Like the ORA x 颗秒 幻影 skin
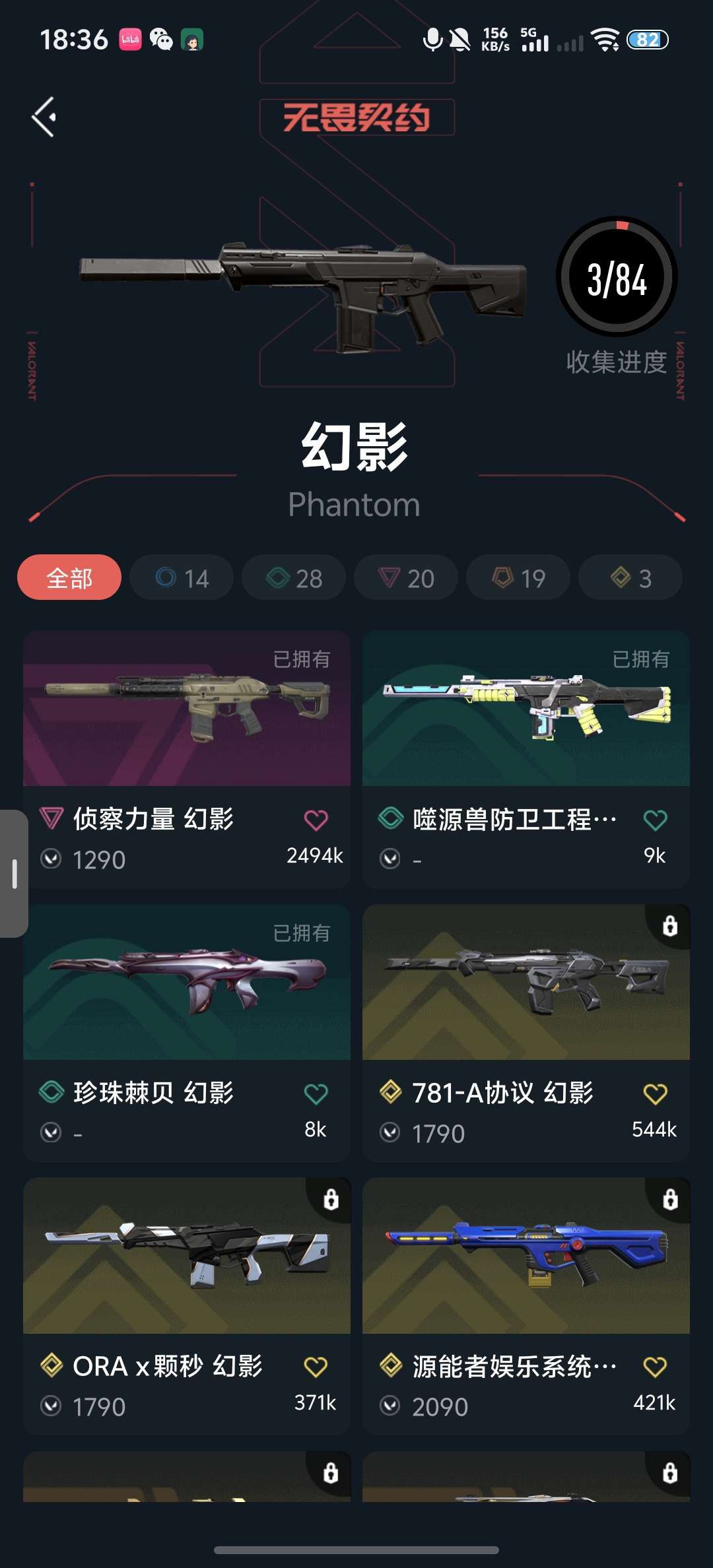This screenshot has height=1568, width=713. click(316, 1367)
